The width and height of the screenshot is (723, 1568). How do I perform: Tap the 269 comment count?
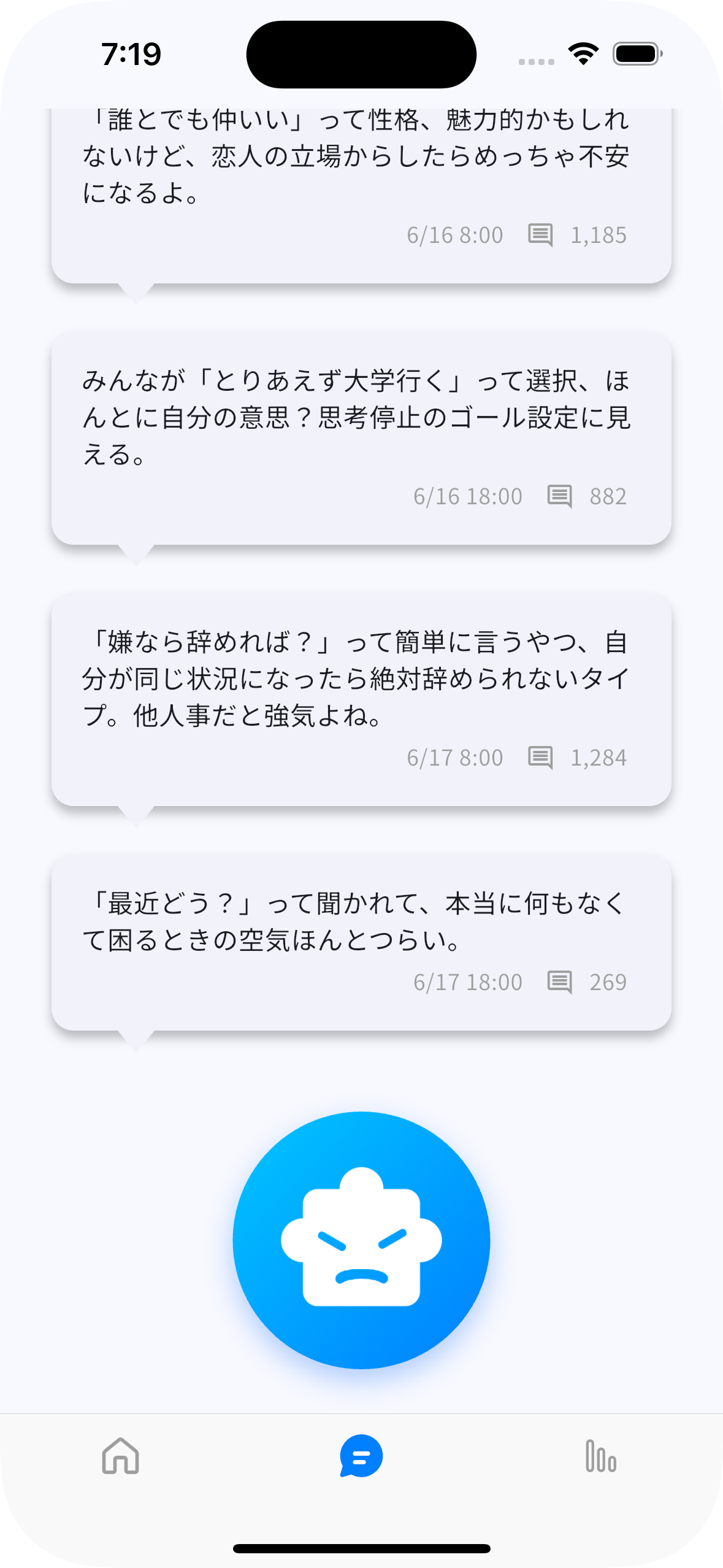608,982
